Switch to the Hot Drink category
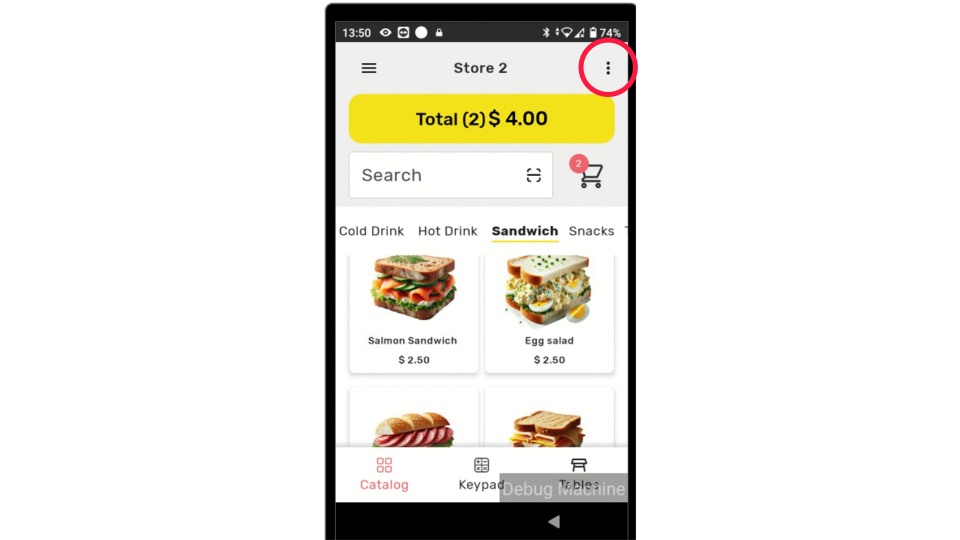Screen dimensions: 960x540 pyautogui.click(x=447, y=231)
